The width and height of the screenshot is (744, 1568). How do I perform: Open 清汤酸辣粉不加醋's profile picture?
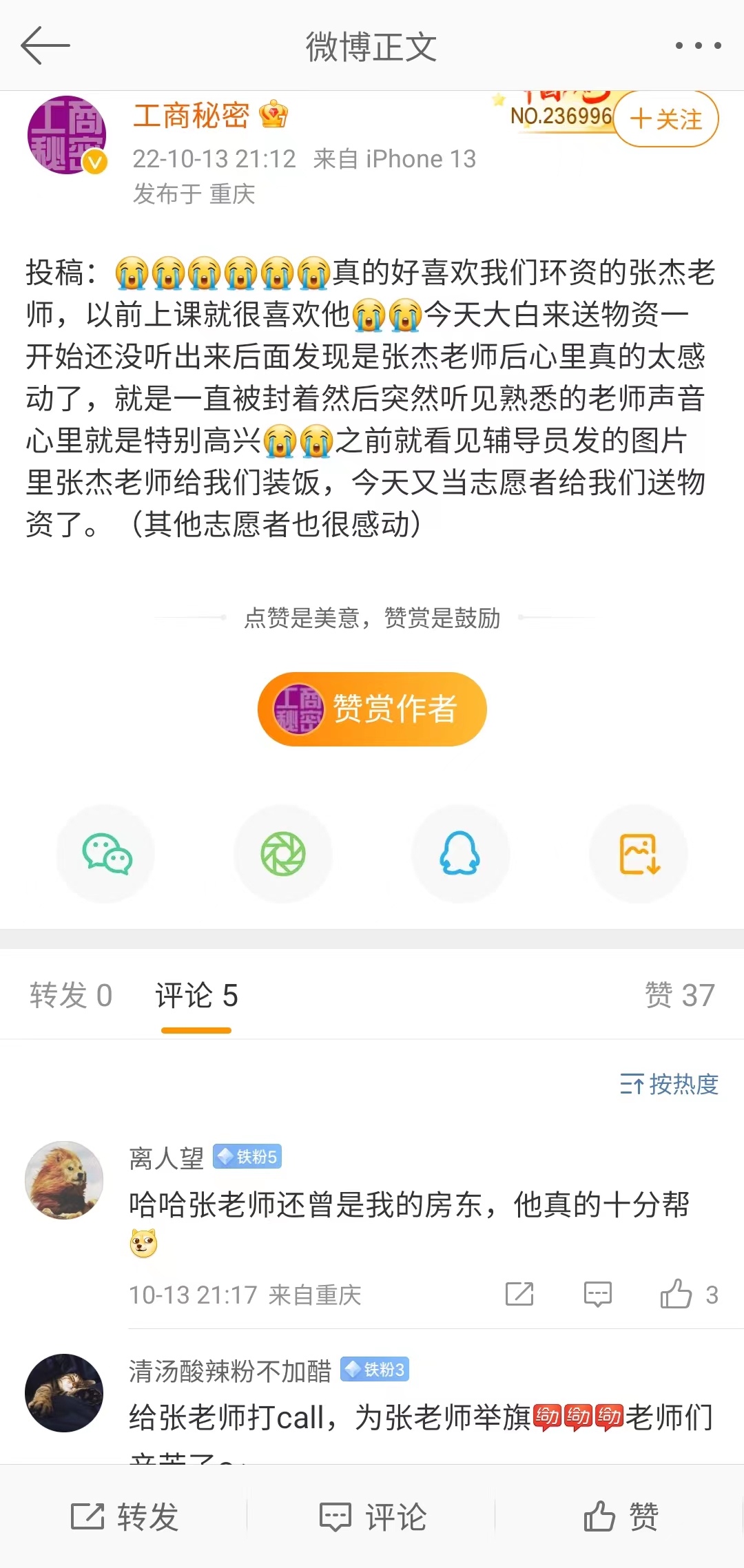coord(64,1392)
